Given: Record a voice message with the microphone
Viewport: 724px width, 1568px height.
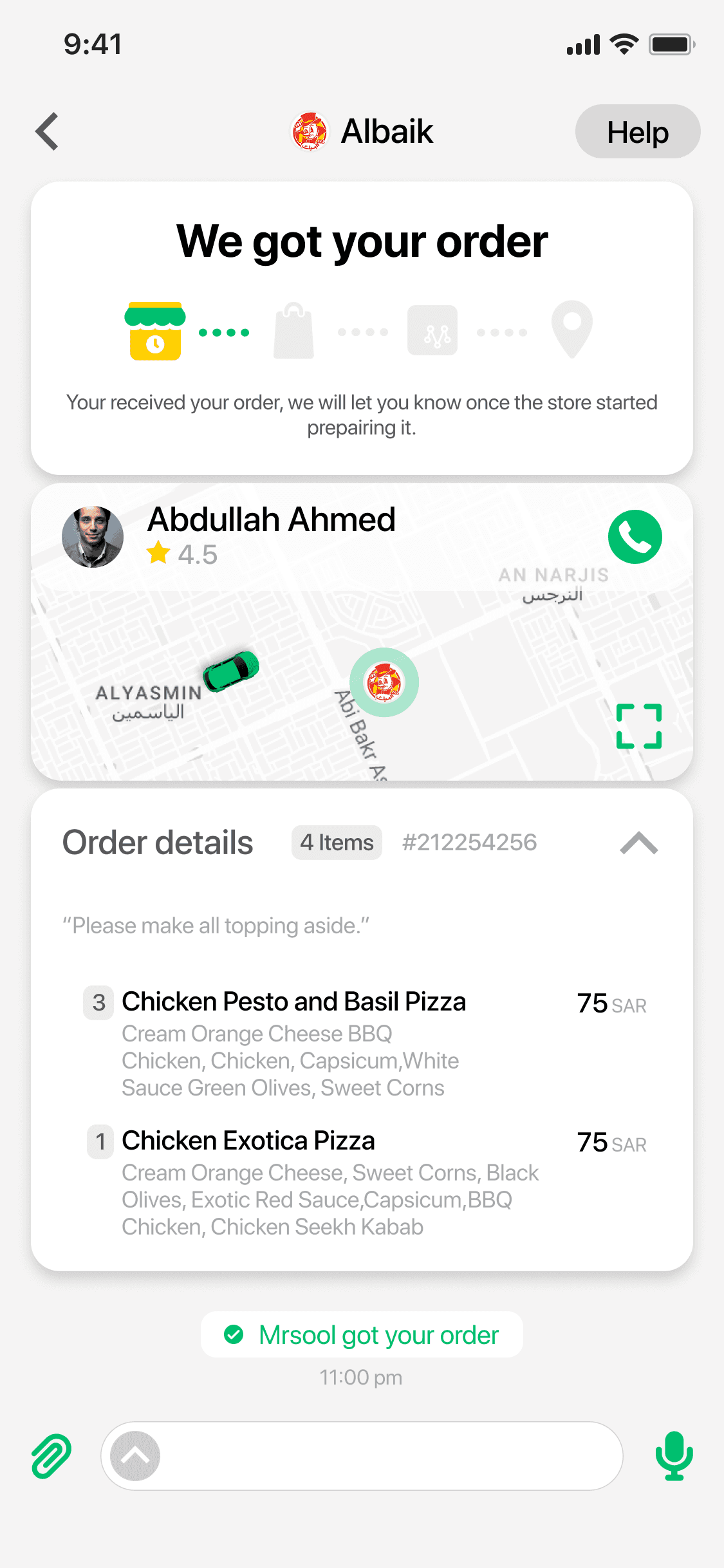Looking at the screenshot, I should coord(674,1456).
